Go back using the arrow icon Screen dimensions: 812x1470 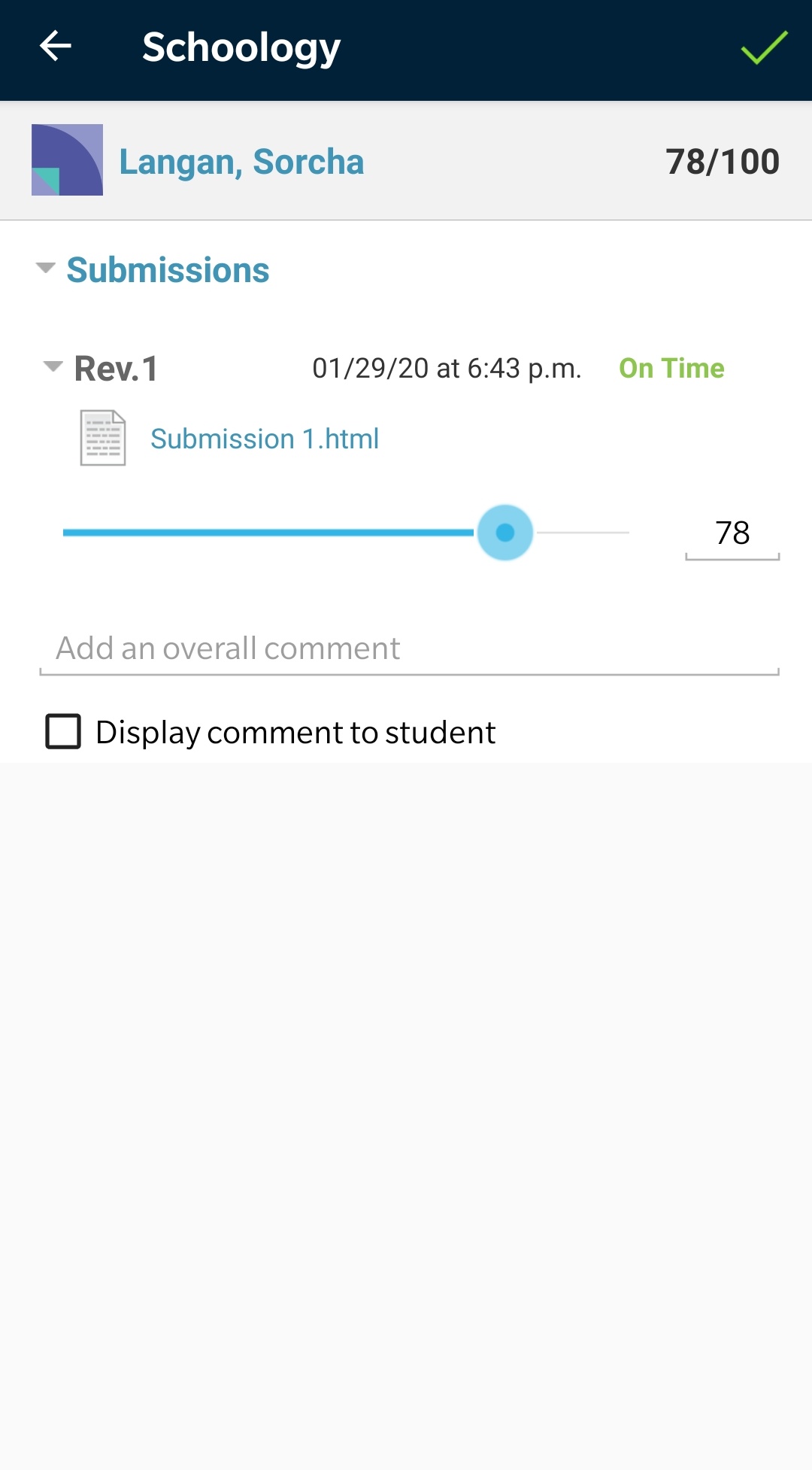56,47
